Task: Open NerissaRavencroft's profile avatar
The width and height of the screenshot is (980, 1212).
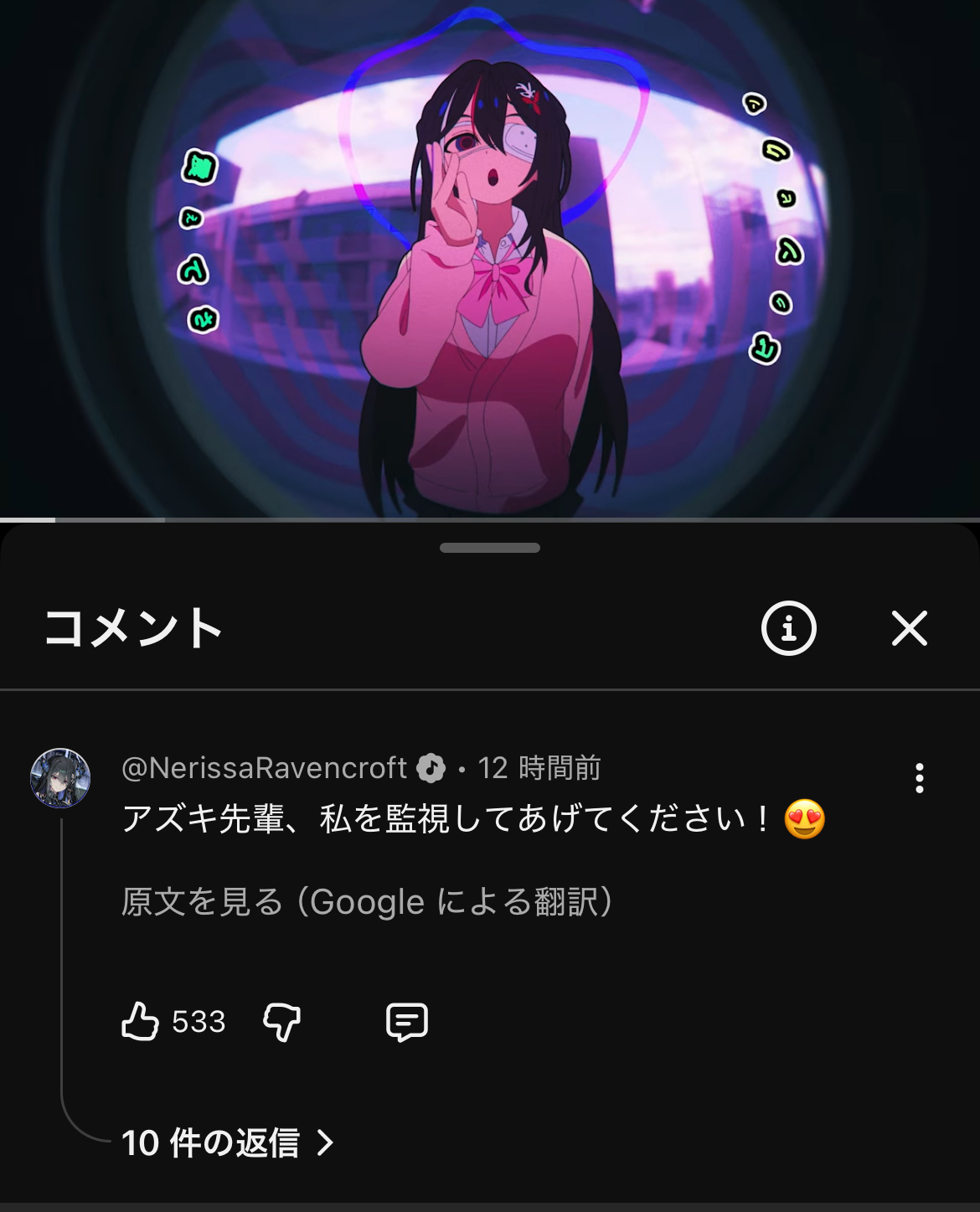Action: pos(60,778)
